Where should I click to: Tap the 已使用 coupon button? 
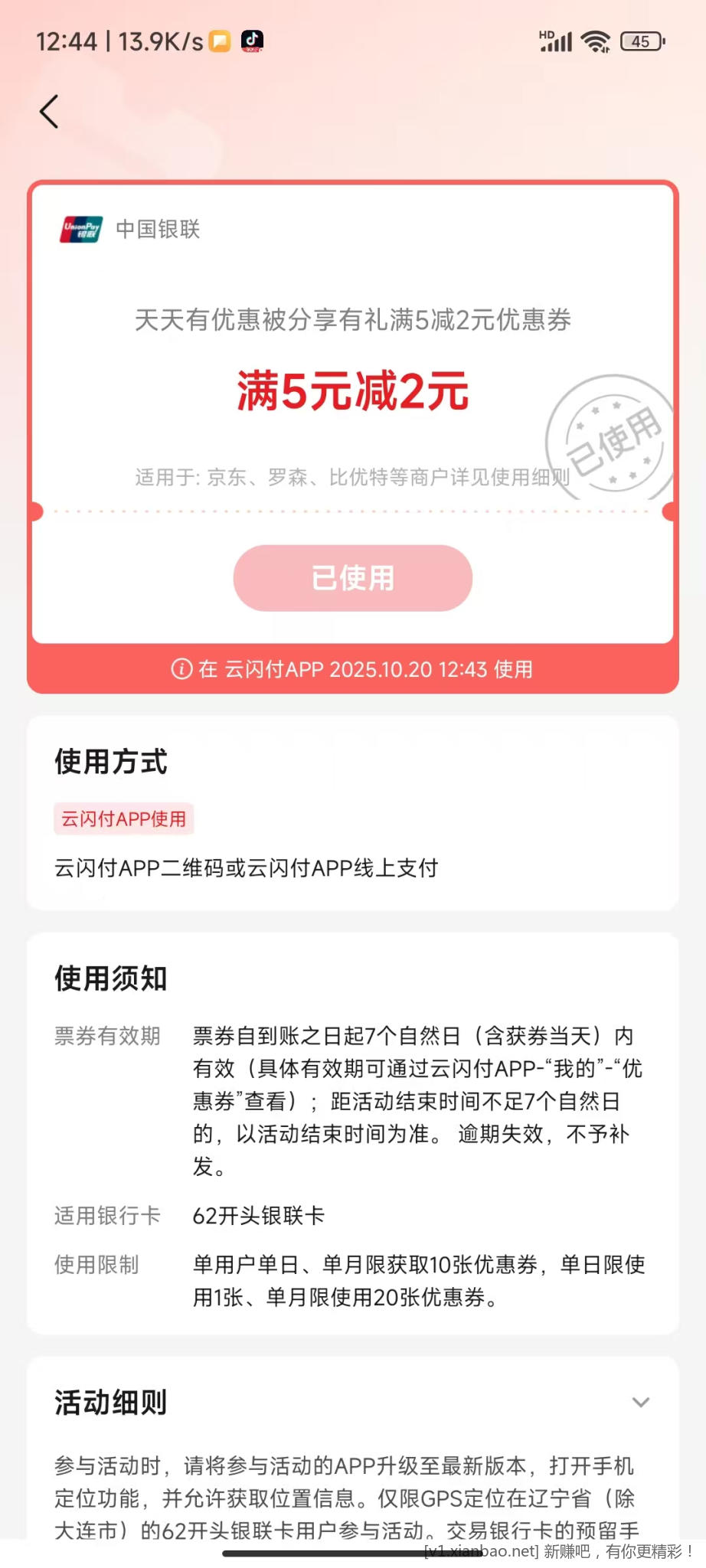click(352, 578)
